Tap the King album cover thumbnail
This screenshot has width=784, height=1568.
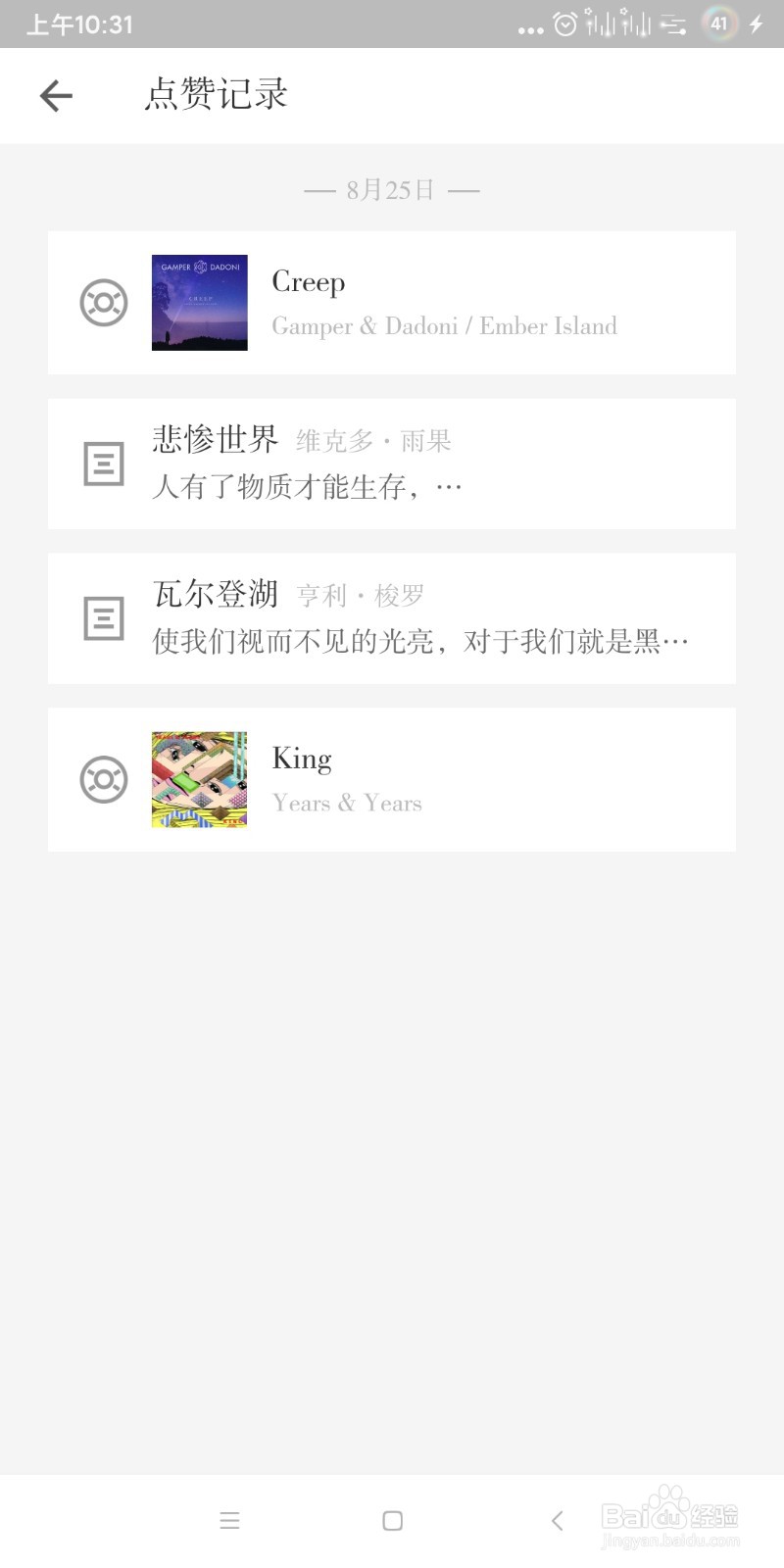(x=199, y=779)
